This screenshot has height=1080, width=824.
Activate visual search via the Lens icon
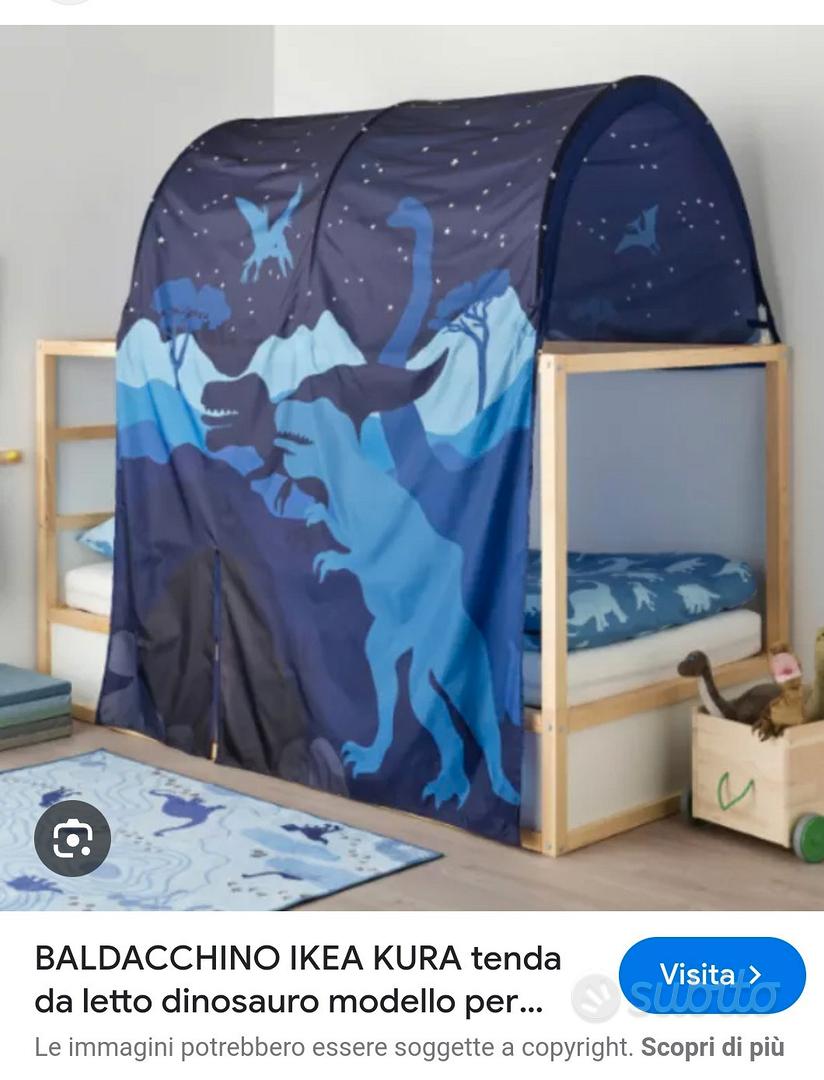pyautogui.click(x=72, y=840)
